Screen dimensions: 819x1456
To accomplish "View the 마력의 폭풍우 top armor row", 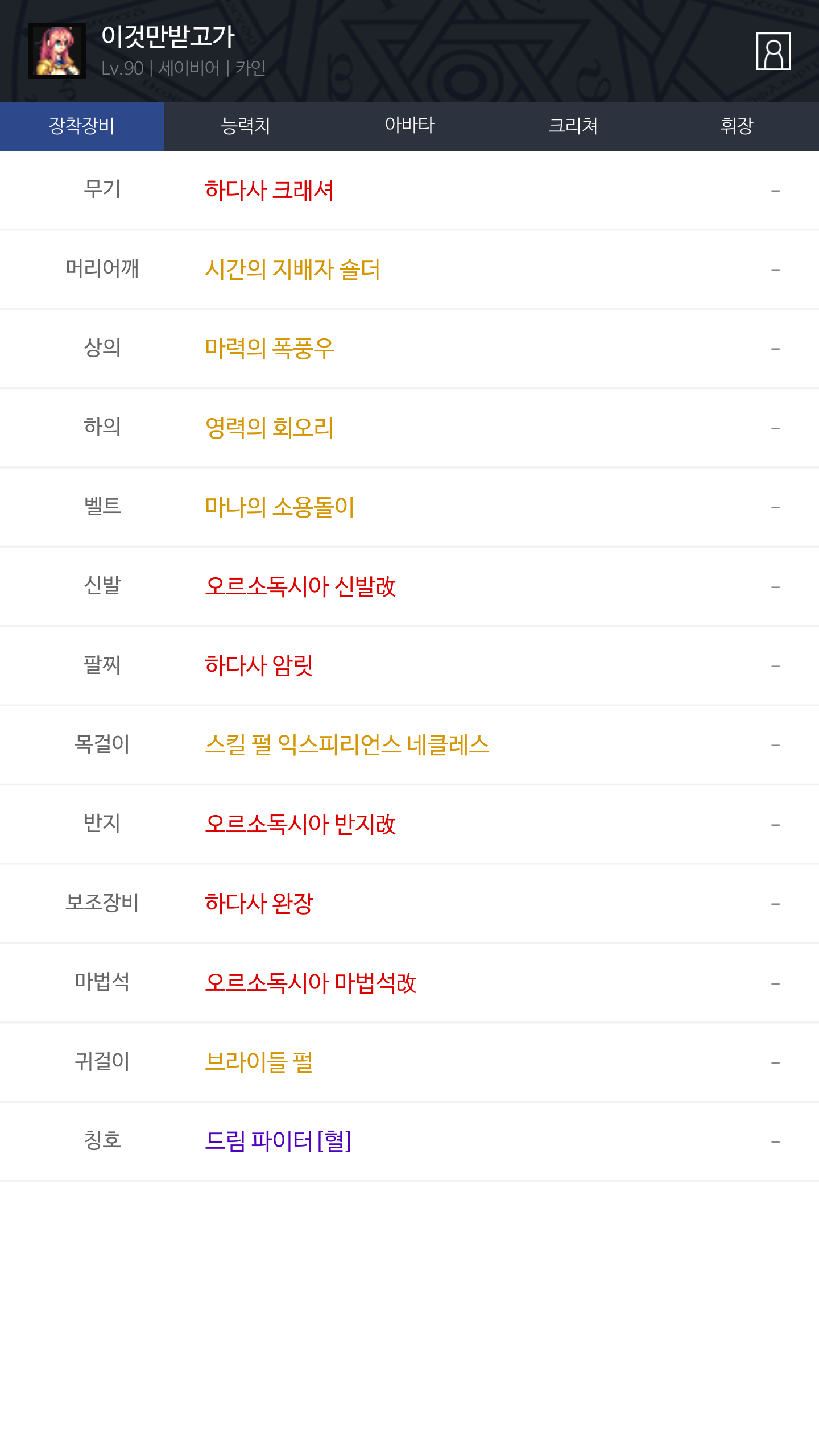I will click(x=409, y=349).
